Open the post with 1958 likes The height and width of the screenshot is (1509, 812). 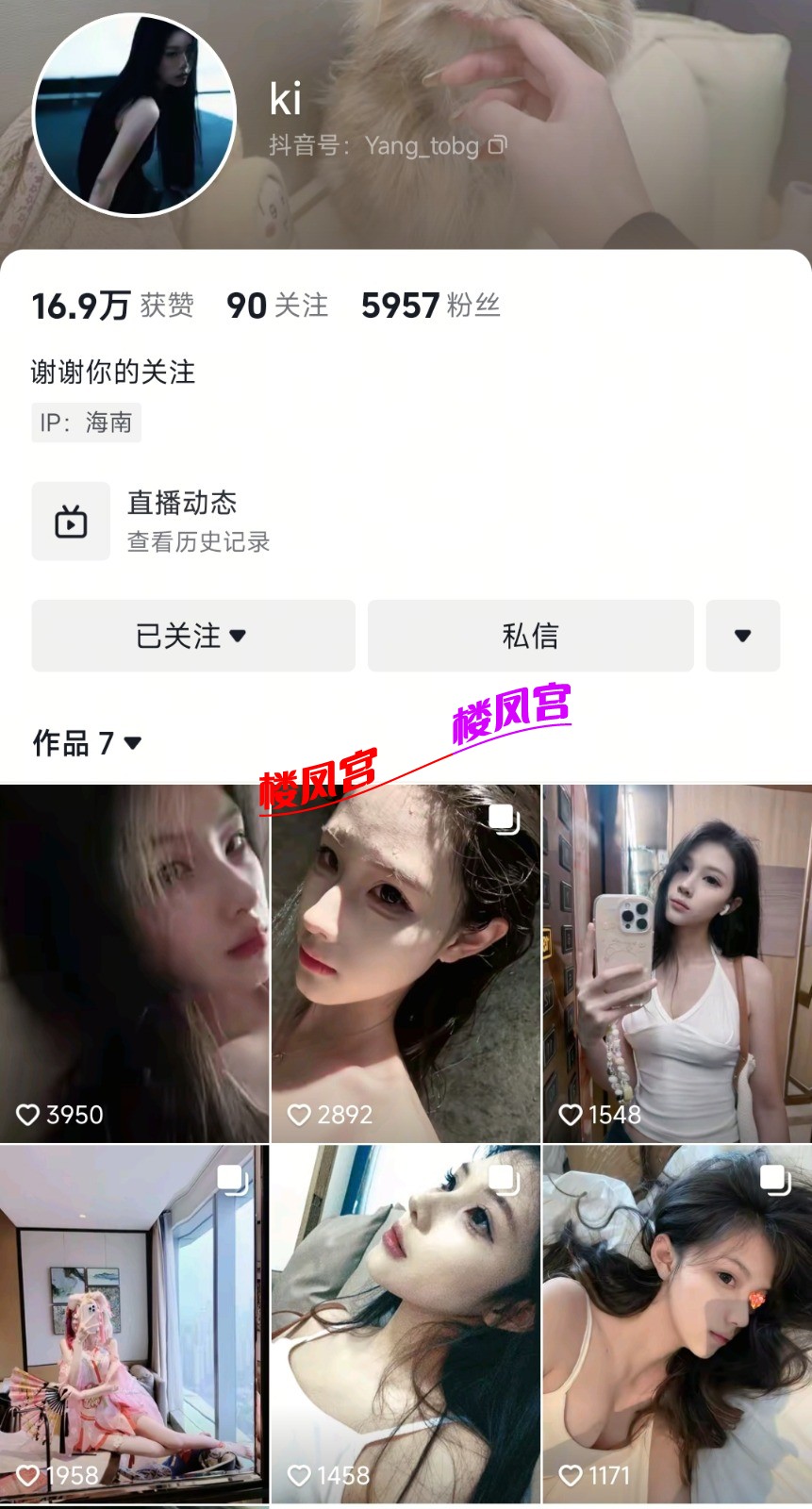coord(134,1323)
